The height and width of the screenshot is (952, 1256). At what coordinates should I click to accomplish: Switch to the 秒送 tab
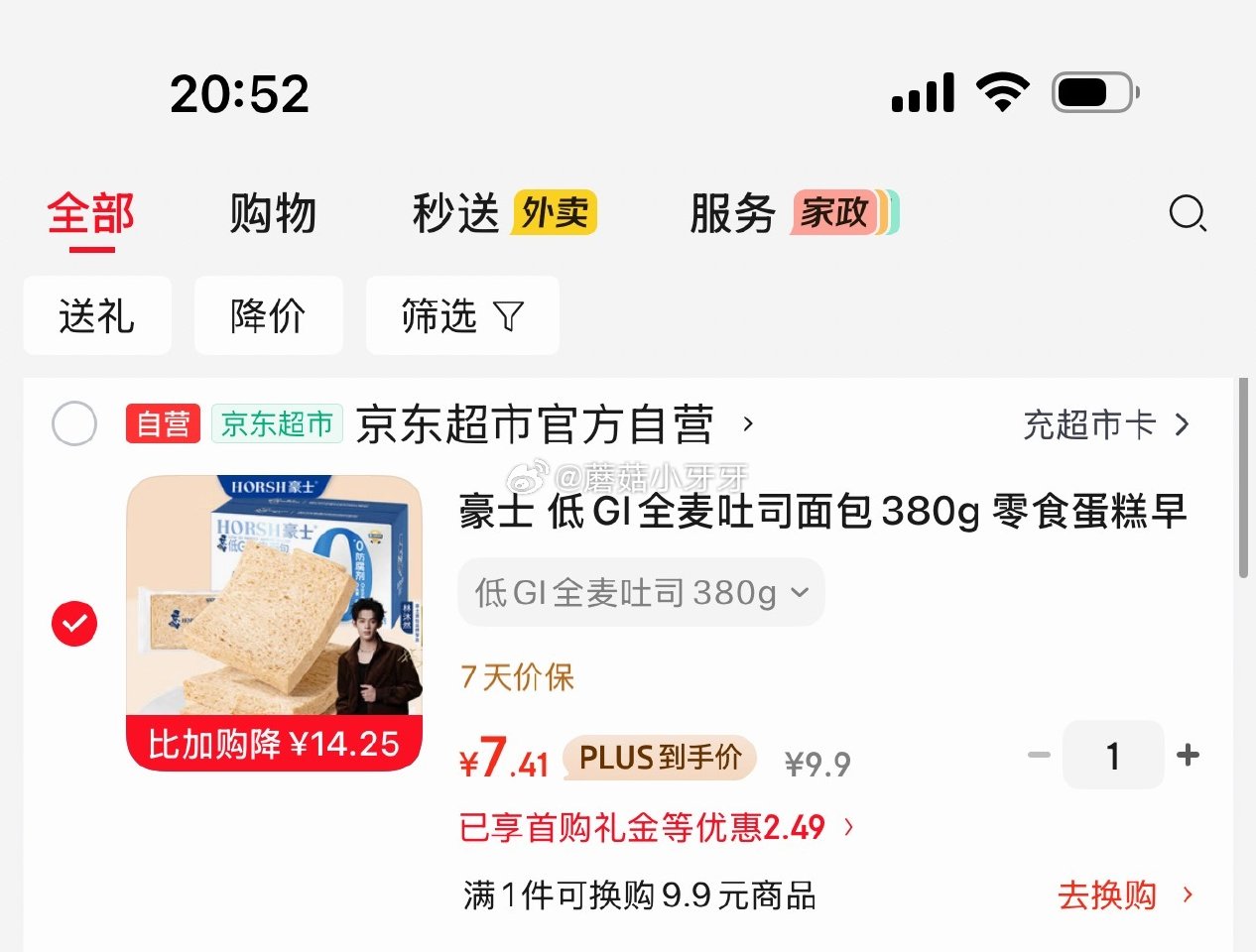pos(456,213)
